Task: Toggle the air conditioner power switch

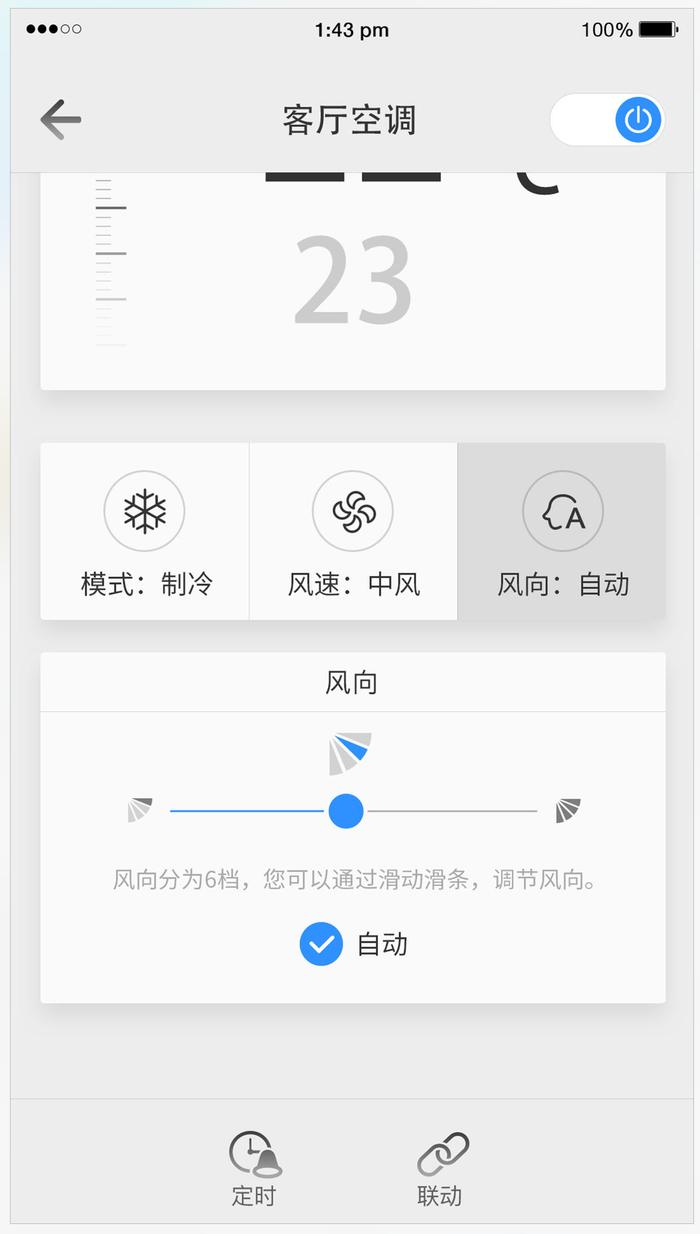Action: point(607,121)
